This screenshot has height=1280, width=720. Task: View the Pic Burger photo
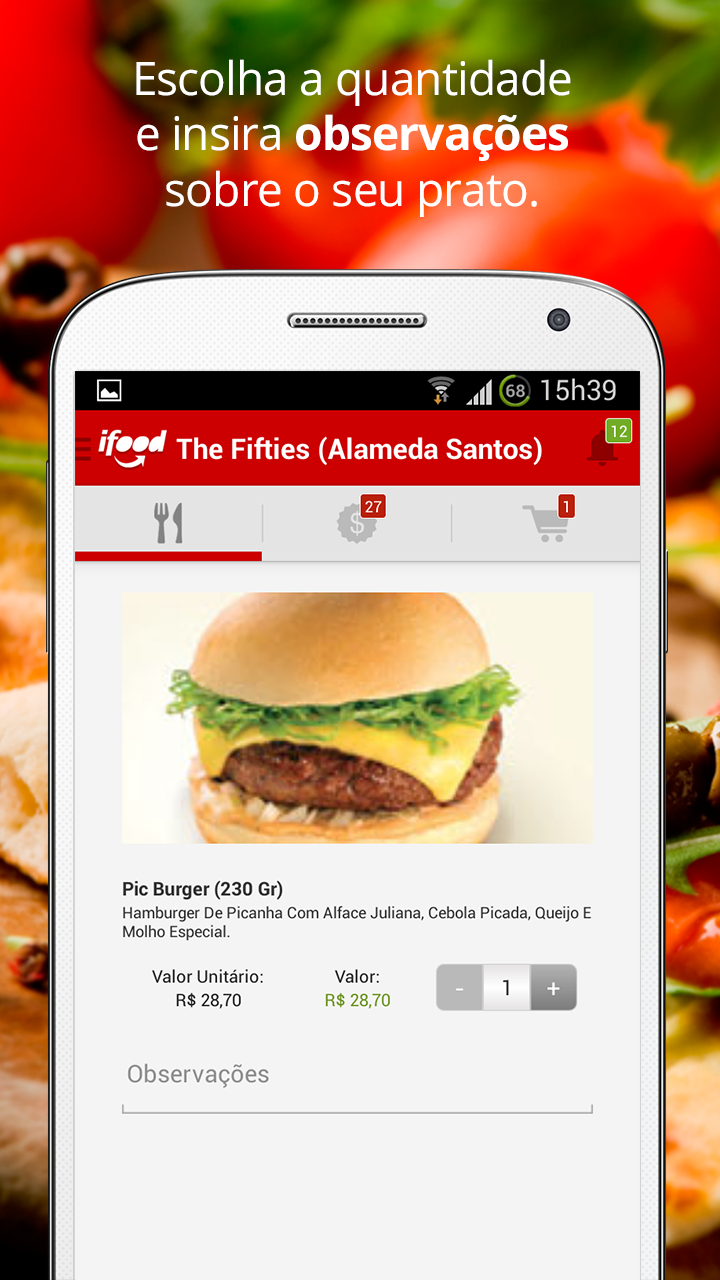[357, 716]
